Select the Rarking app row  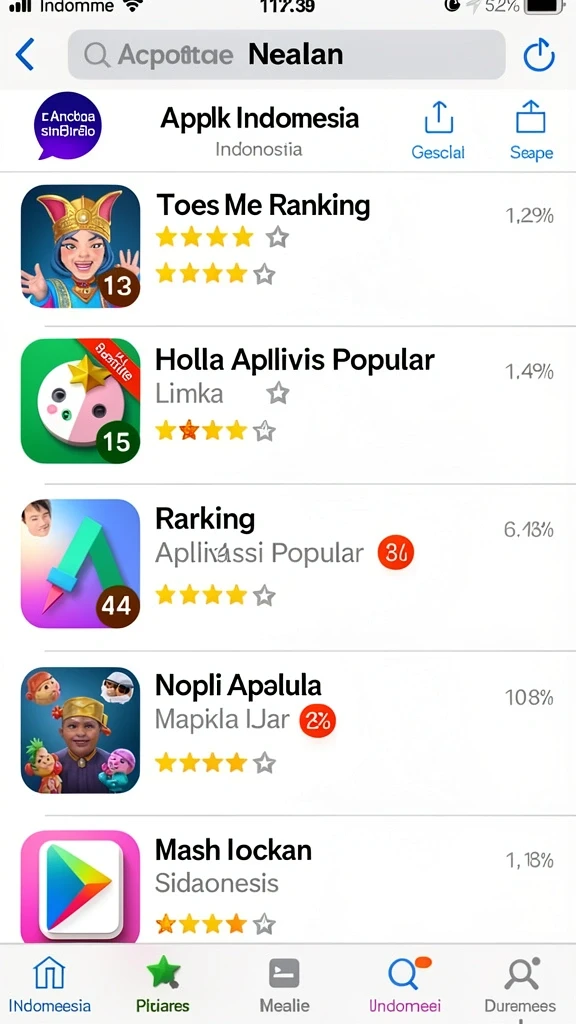(288, 564)
